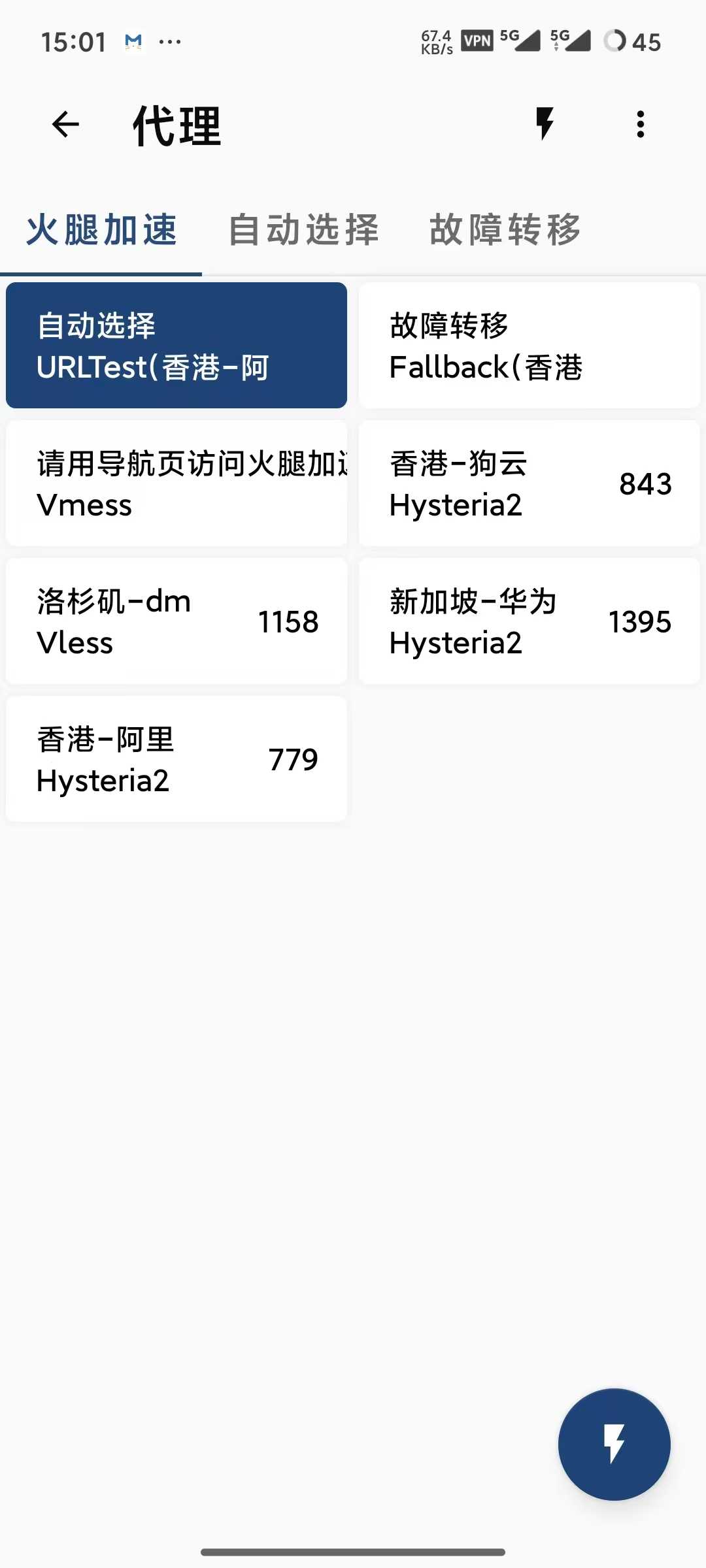Screen dimensions: 706x1568
Task: Switch to the 自动选择 tab
Action: [x=303, y=230]
